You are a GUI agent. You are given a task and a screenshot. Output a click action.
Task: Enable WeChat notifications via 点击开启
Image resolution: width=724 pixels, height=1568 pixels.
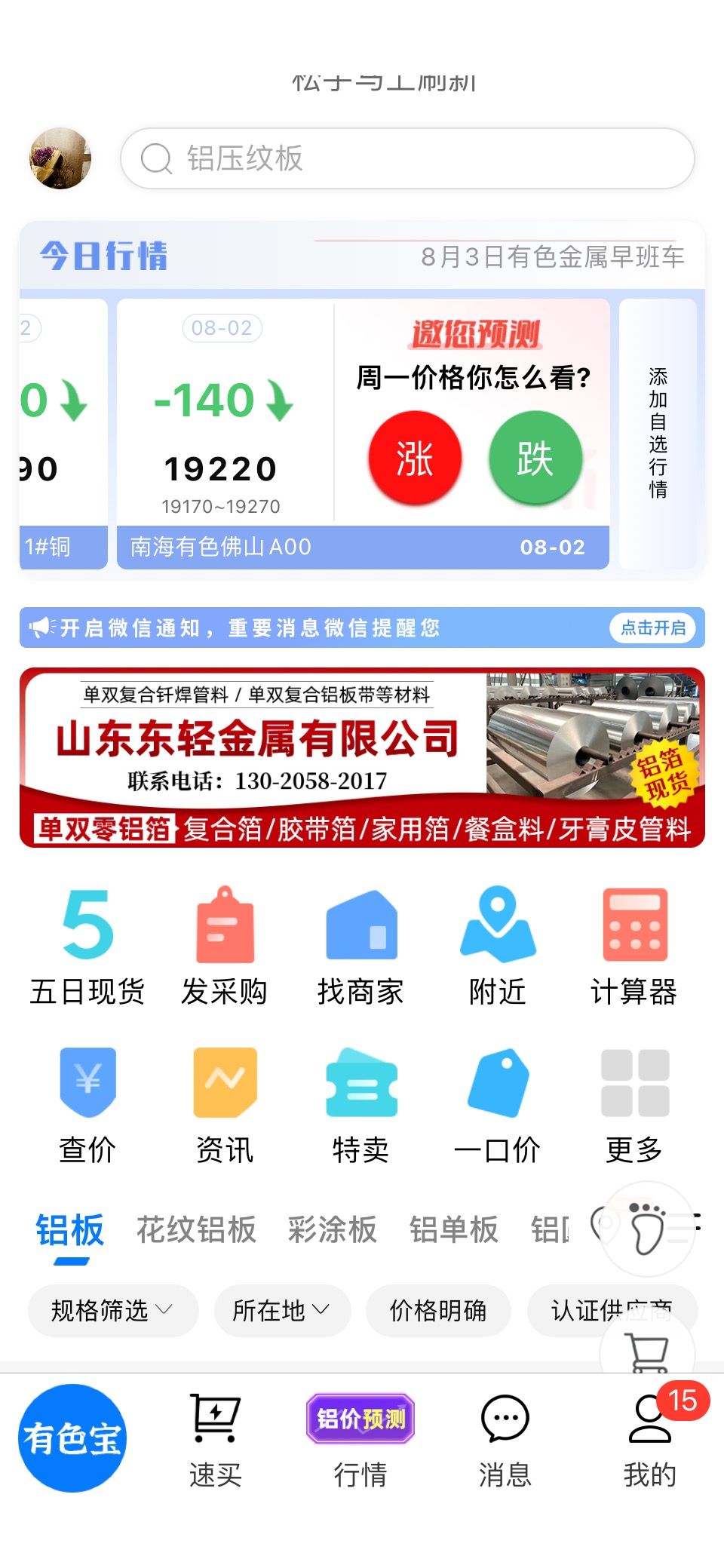[x=653, y=628]
